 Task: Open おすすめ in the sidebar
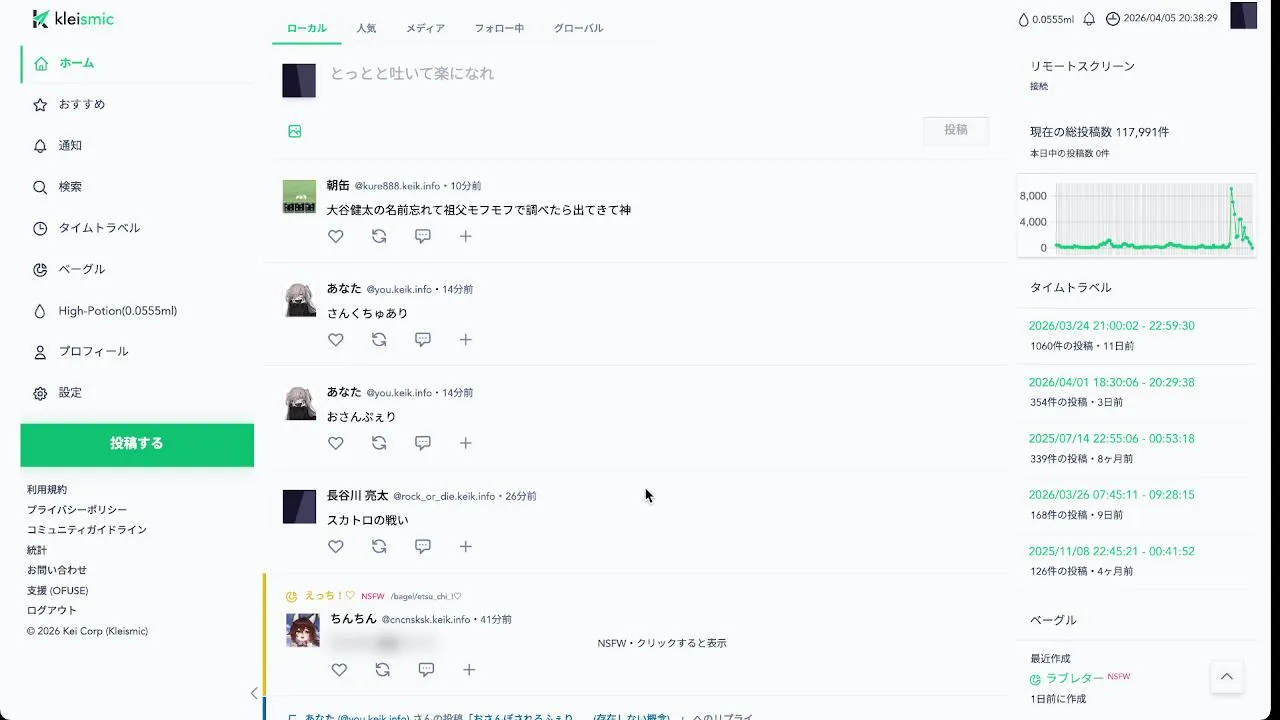(x=82, y=104)
